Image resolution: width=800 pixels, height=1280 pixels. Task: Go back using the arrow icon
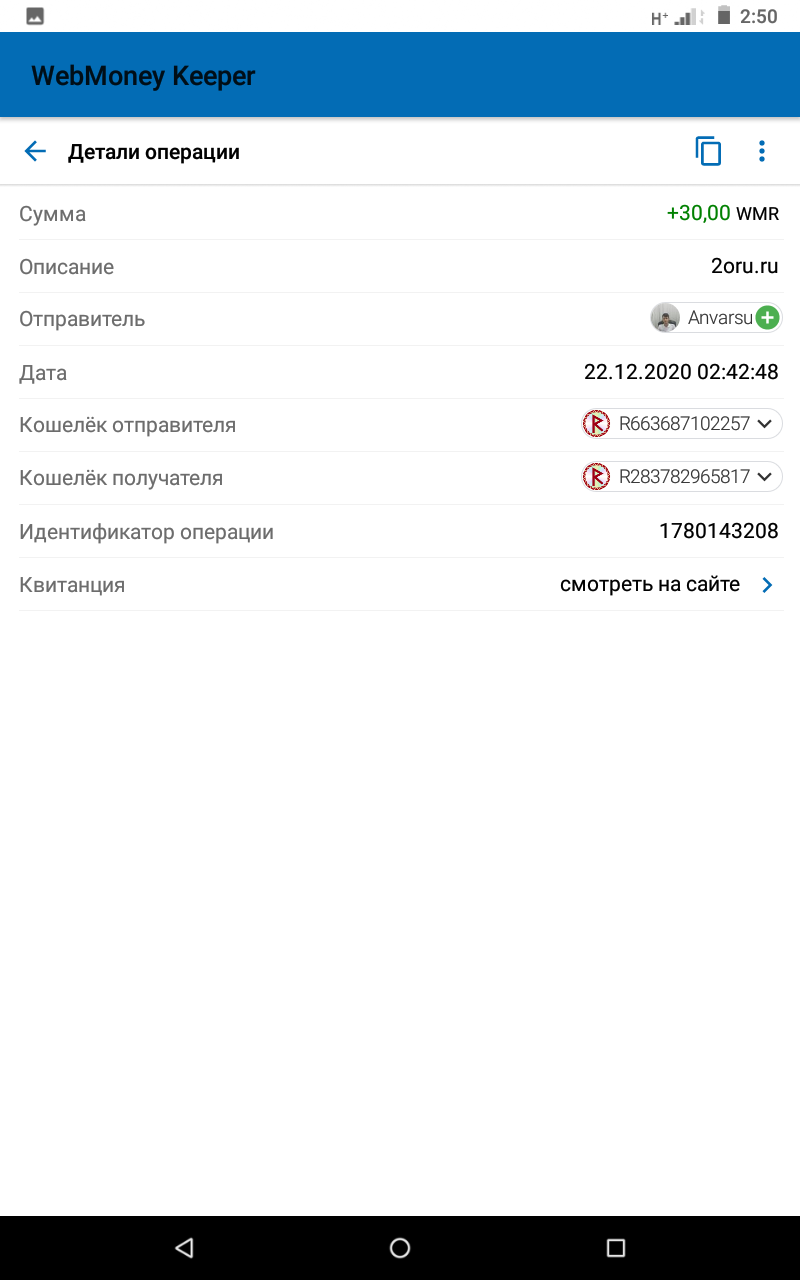[x=35, y=152]
